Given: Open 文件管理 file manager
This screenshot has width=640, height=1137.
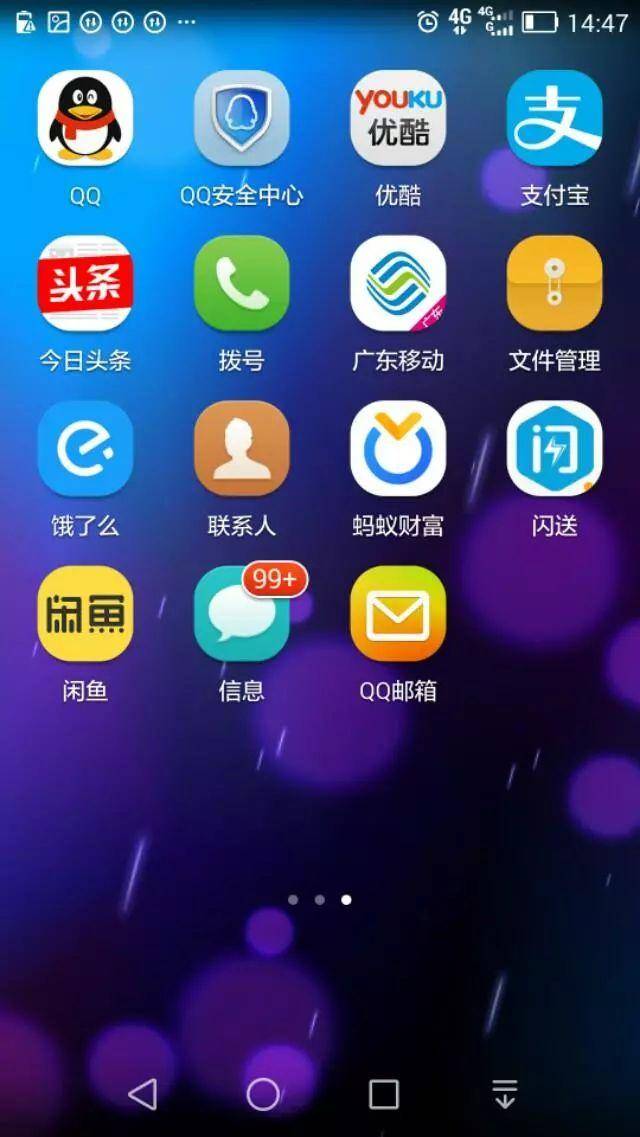Looking at the screenshot, I should click(x=554, y=283).
